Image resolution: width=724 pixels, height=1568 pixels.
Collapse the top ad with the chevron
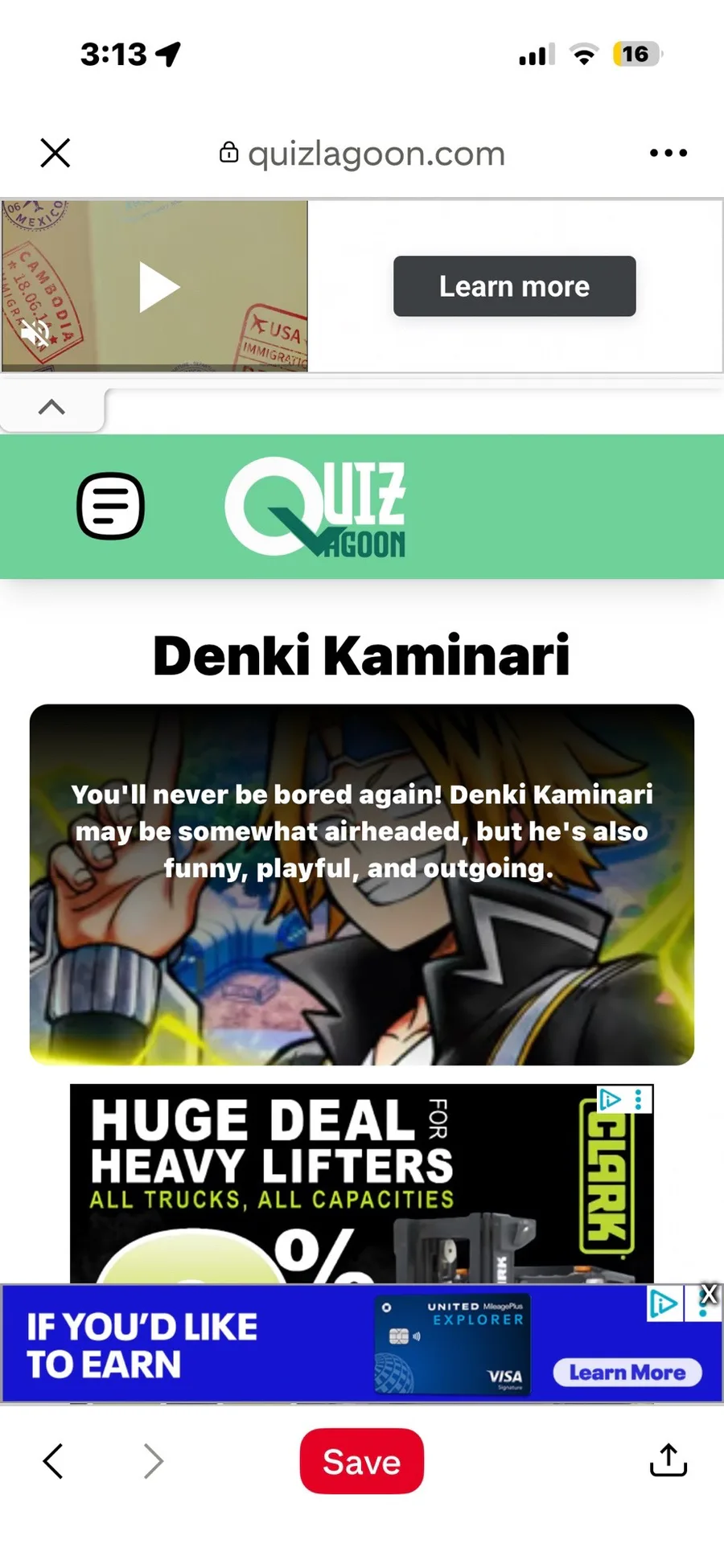pos(51,407)
